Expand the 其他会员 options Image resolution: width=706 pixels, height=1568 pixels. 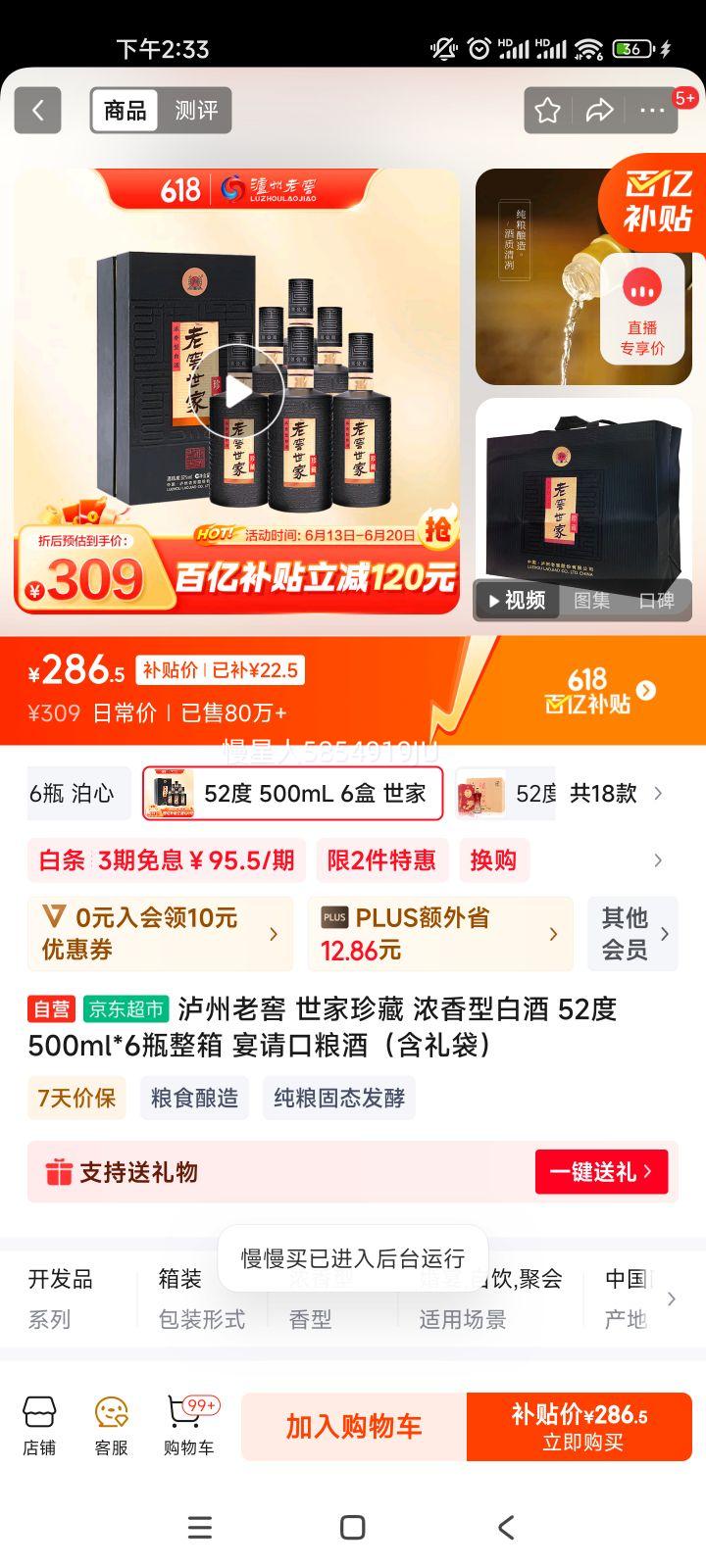(631, 933)
